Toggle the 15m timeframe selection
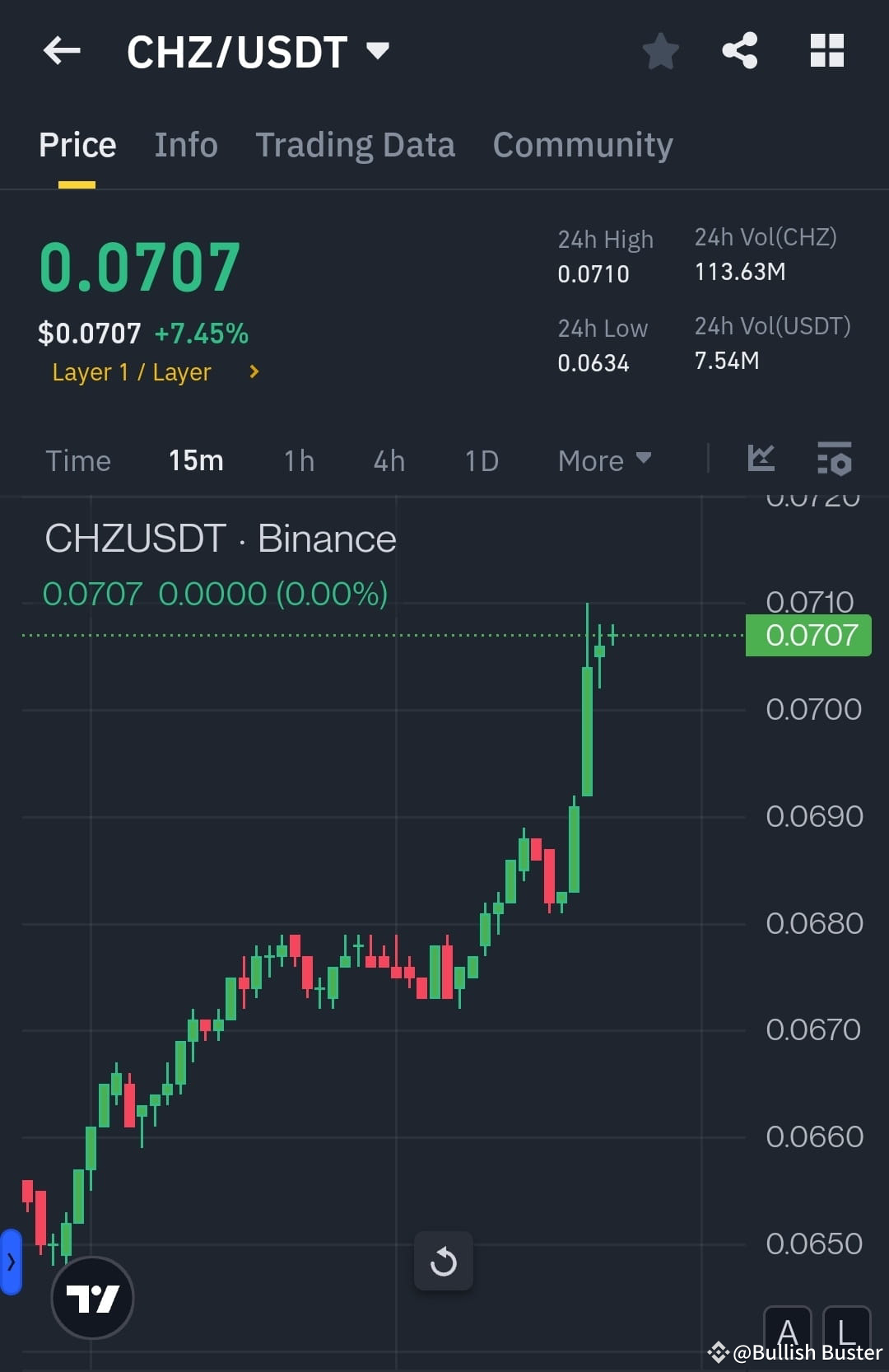Screen dimensions: 889x1372 coord(195,460)
